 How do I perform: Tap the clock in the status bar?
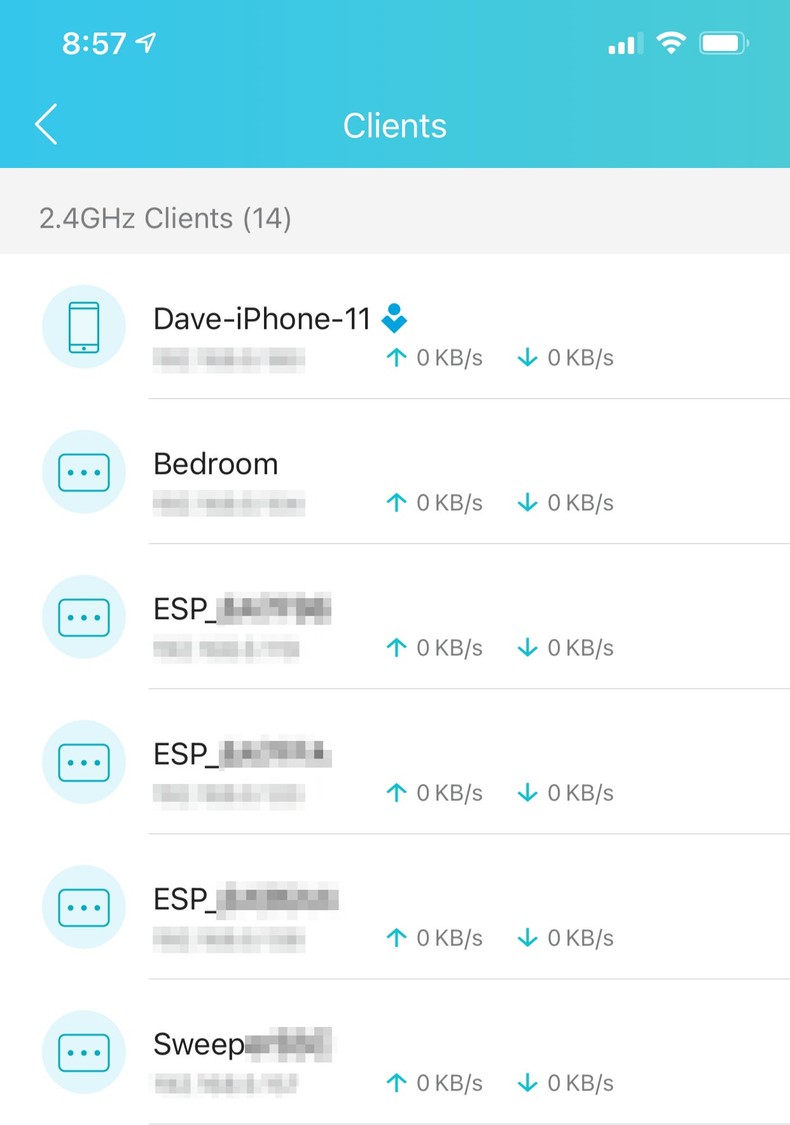(x=92, y=42)
